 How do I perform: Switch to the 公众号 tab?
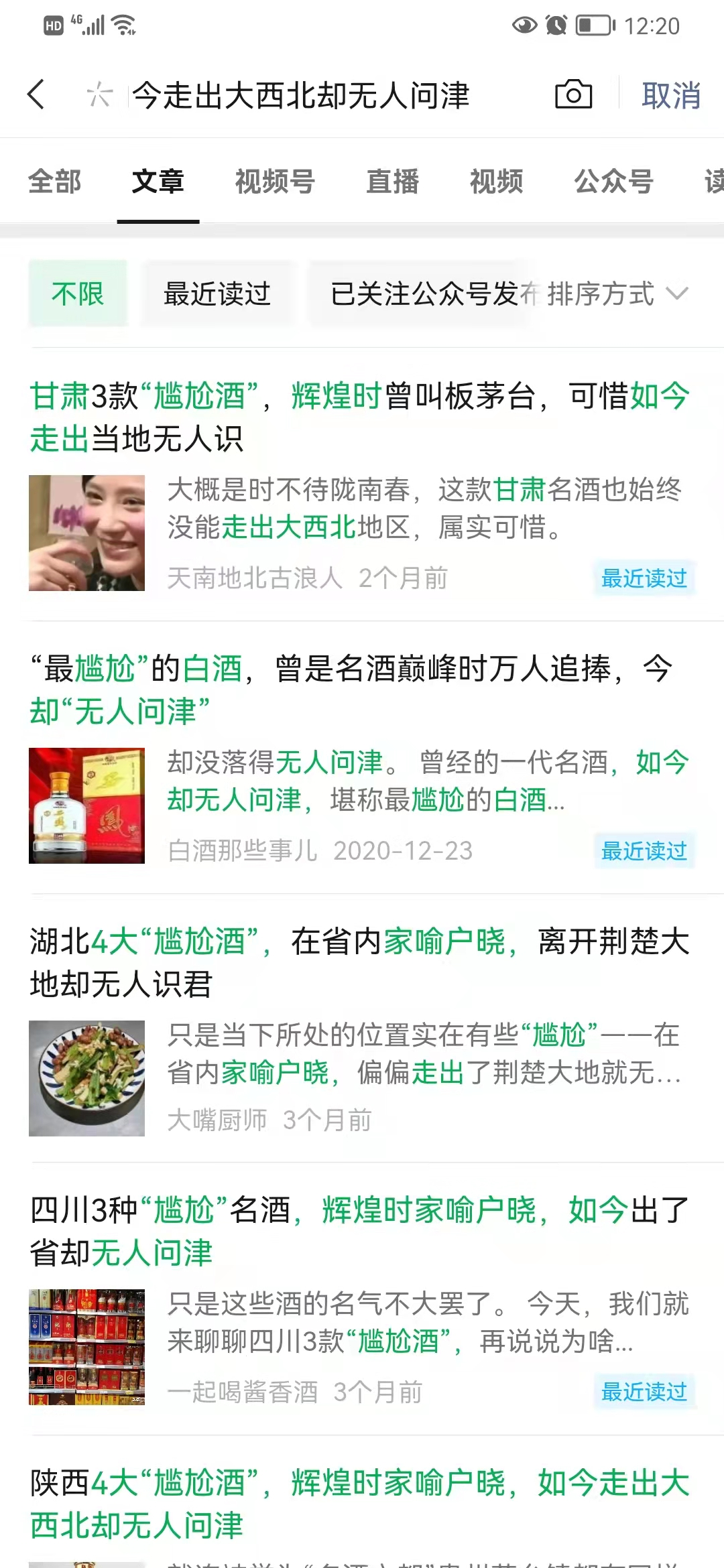click(613, 182)
